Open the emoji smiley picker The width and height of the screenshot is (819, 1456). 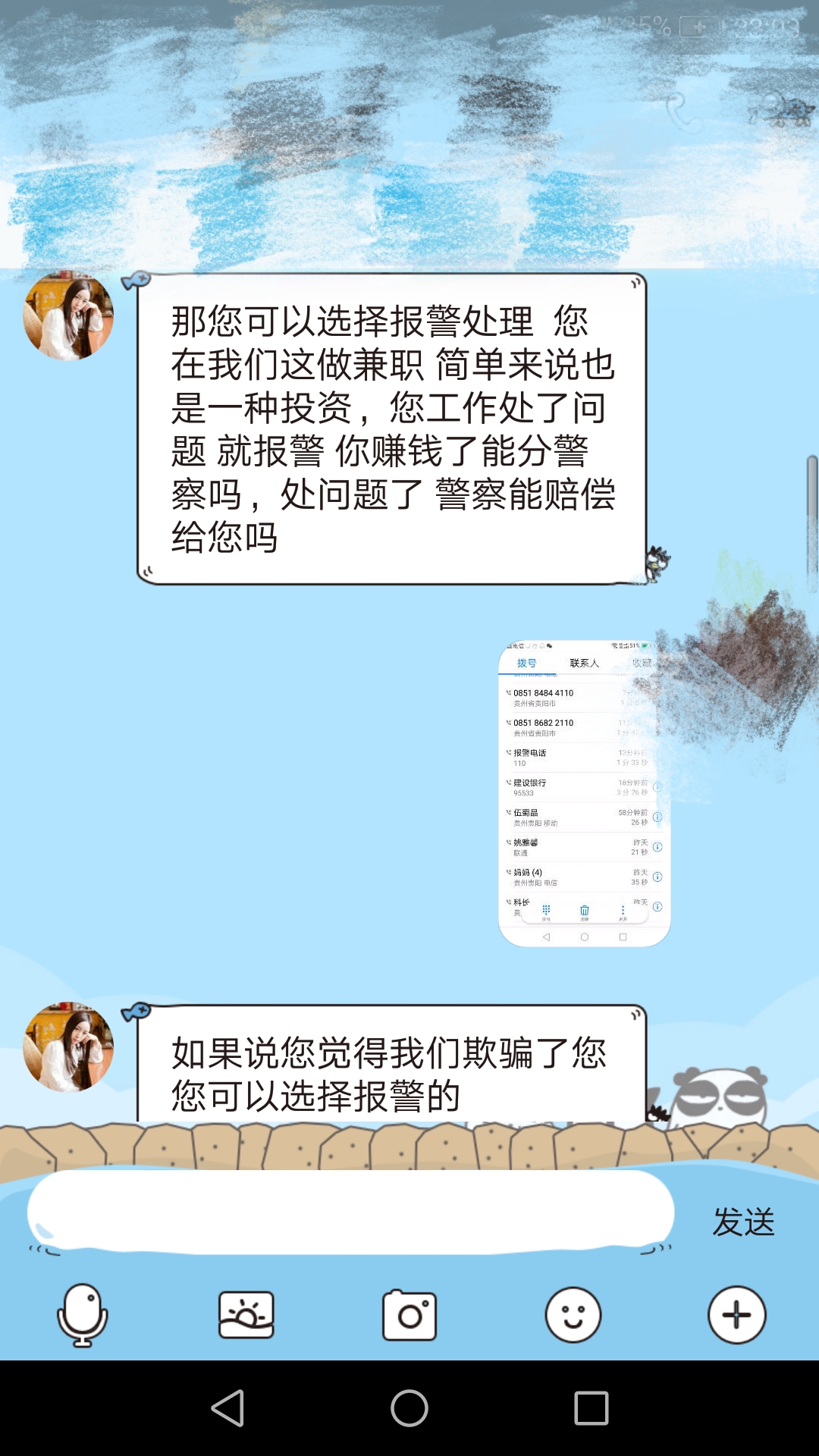coord(573,1317)
